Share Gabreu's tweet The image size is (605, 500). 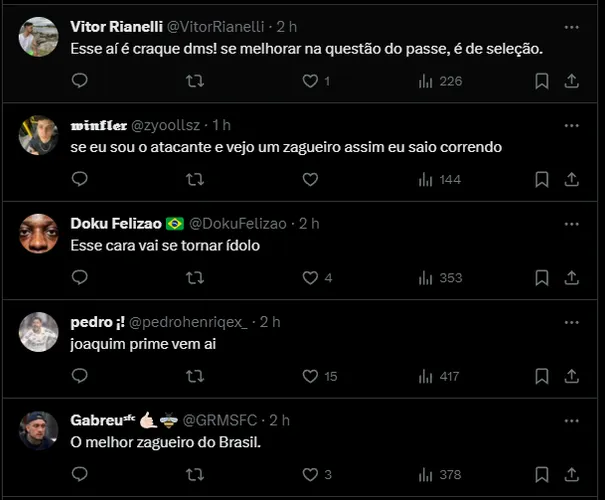click(571, 474)
